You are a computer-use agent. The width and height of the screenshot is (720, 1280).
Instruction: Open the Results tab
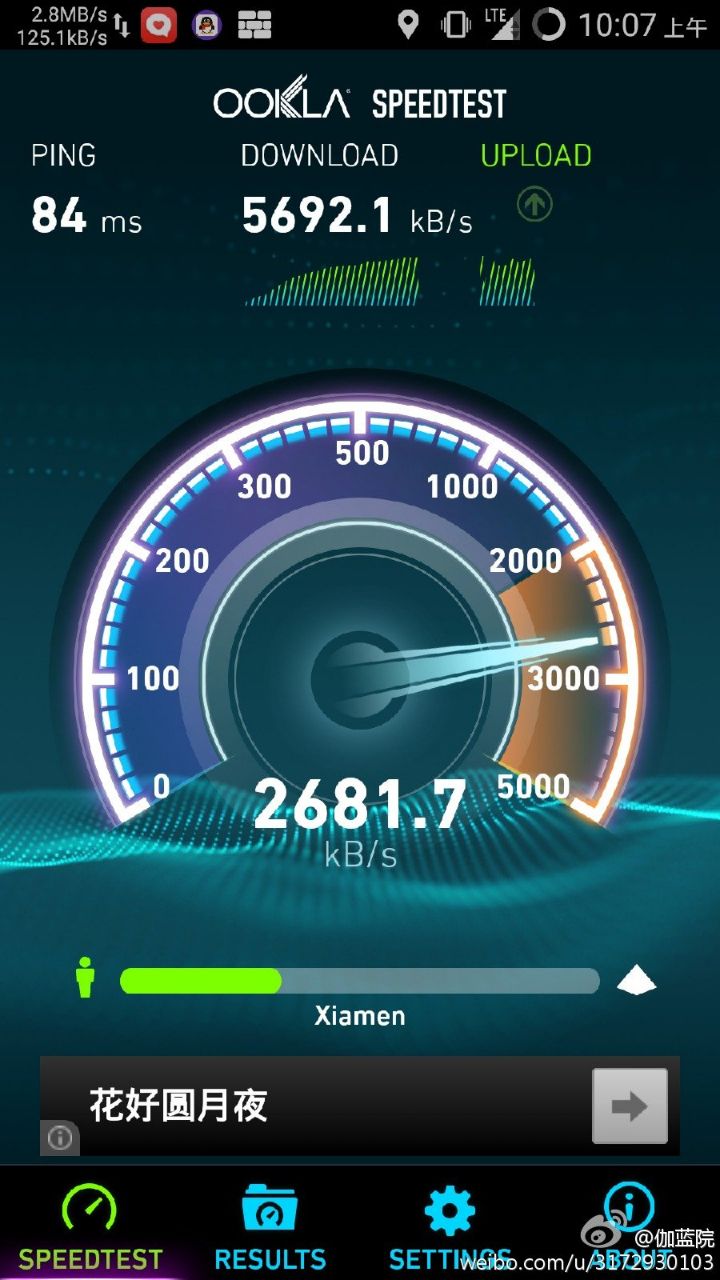270,1225
